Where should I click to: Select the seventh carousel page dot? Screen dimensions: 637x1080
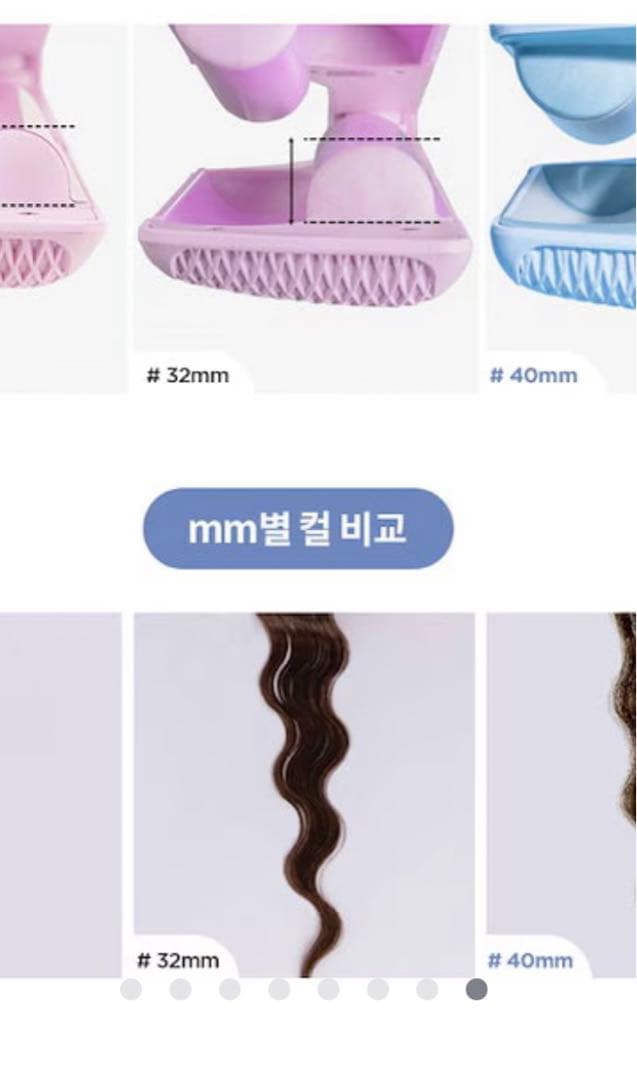427,989
